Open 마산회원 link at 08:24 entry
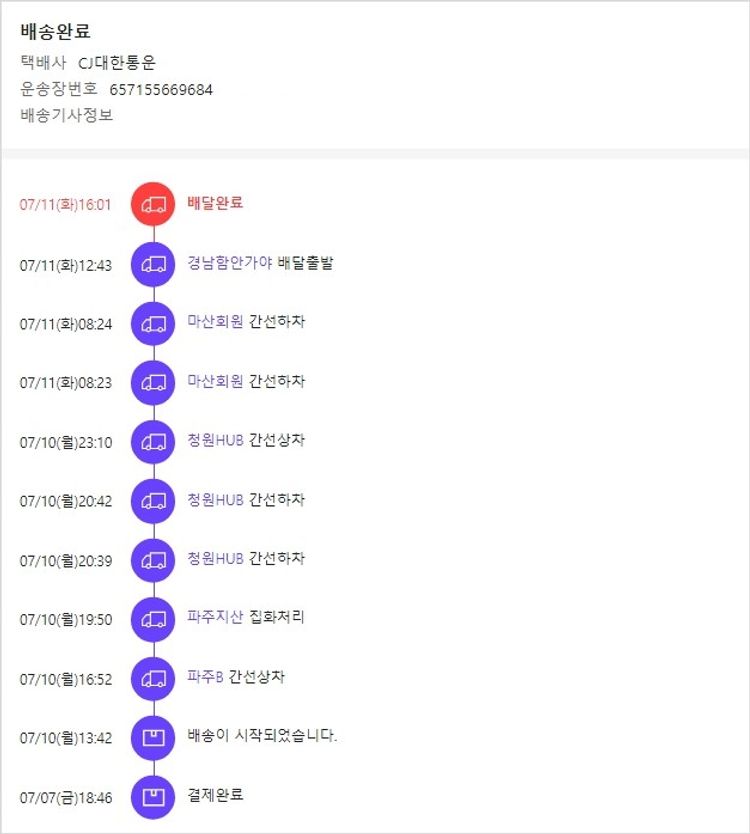The height and width of the screenshot is (834, 750). pyautogui.click(x=215, y=322)
